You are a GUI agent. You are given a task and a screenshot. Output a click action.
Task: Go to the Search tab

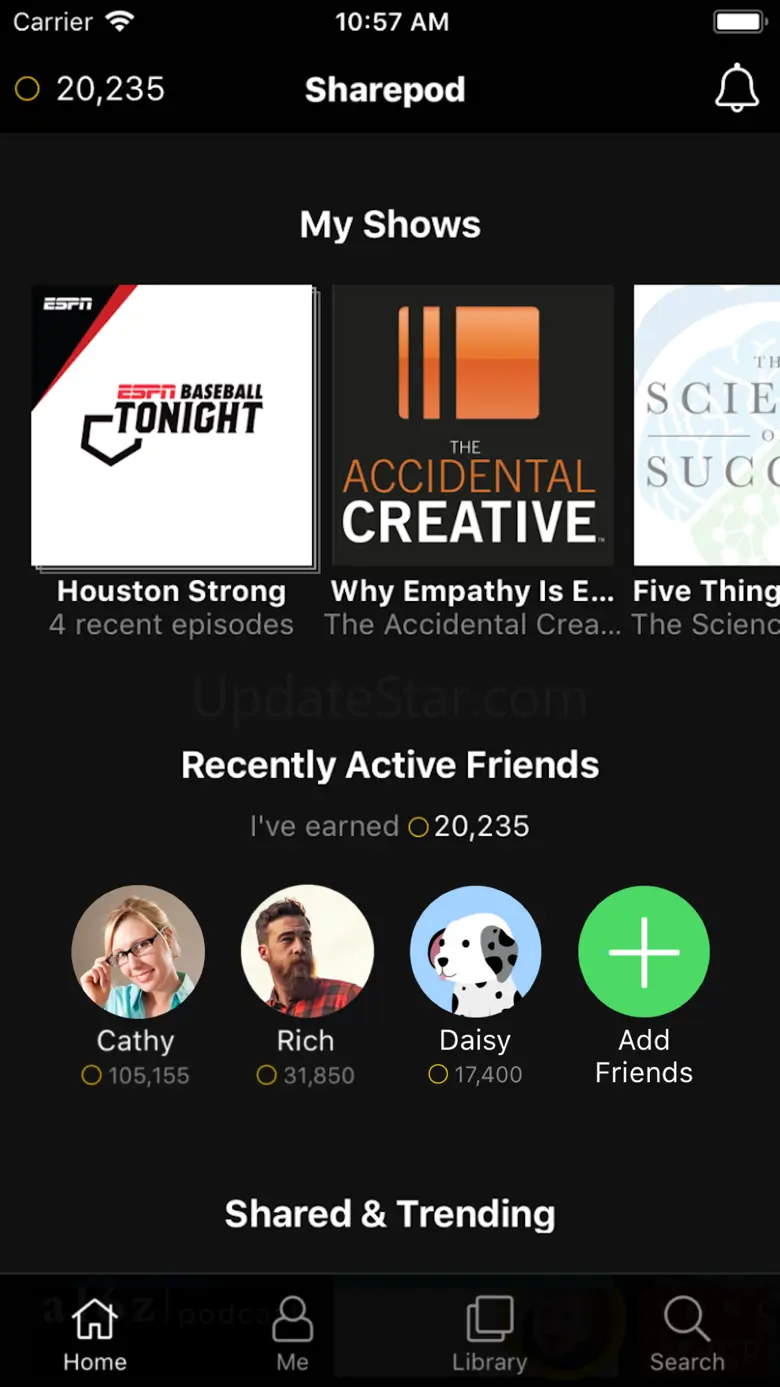687,1333
